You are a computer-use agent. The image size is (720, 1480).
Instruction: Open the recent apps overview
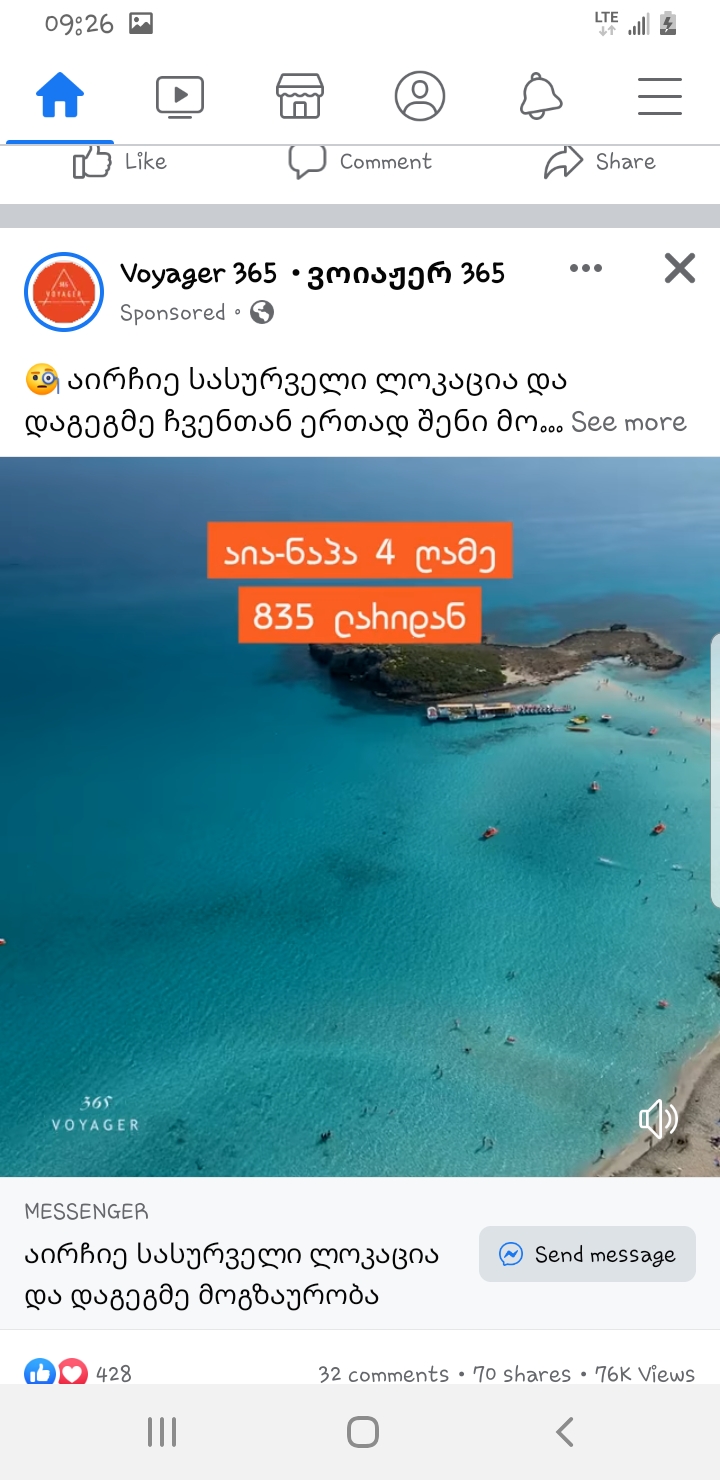click(x=162, y=1432)
